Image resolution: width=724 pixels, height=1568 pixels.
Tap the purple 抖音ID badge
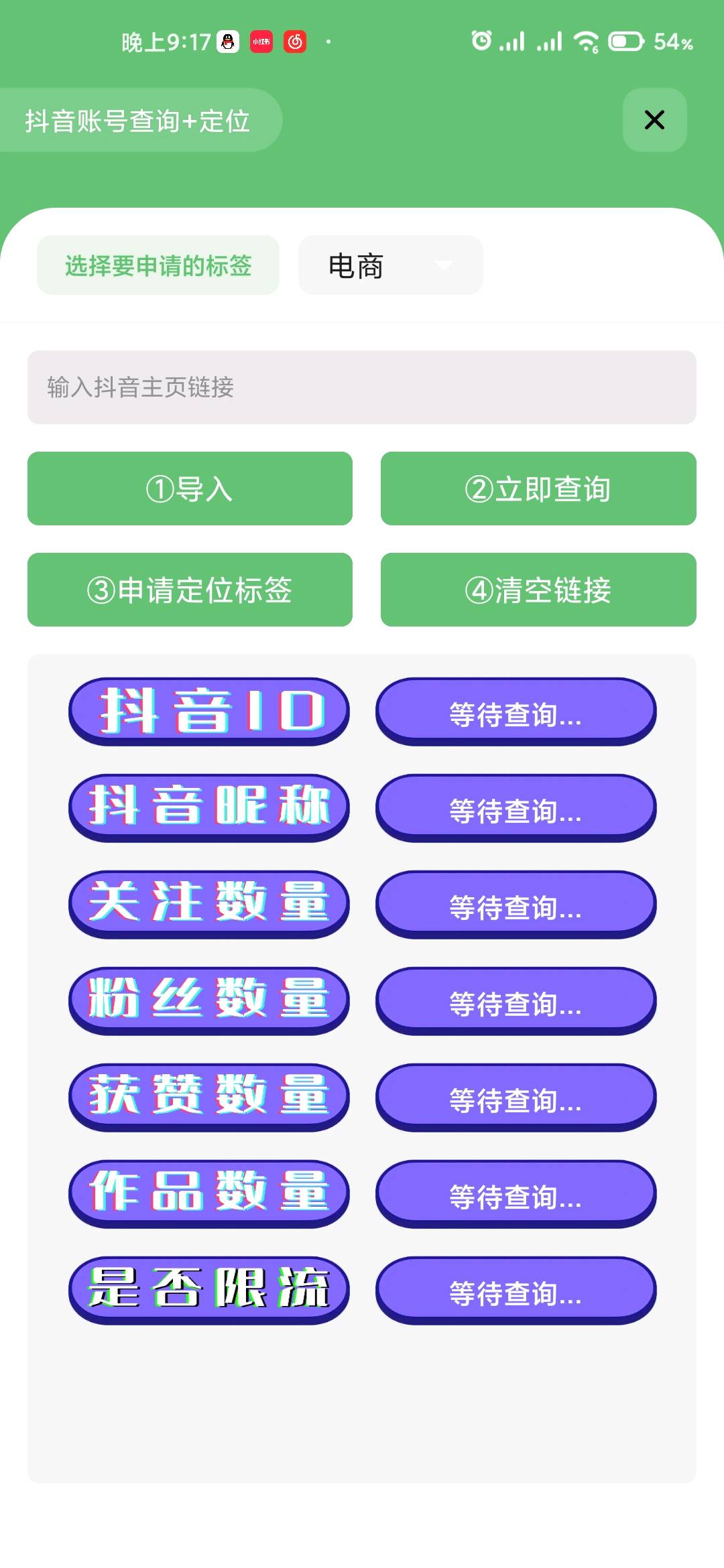tap(208, 712)
